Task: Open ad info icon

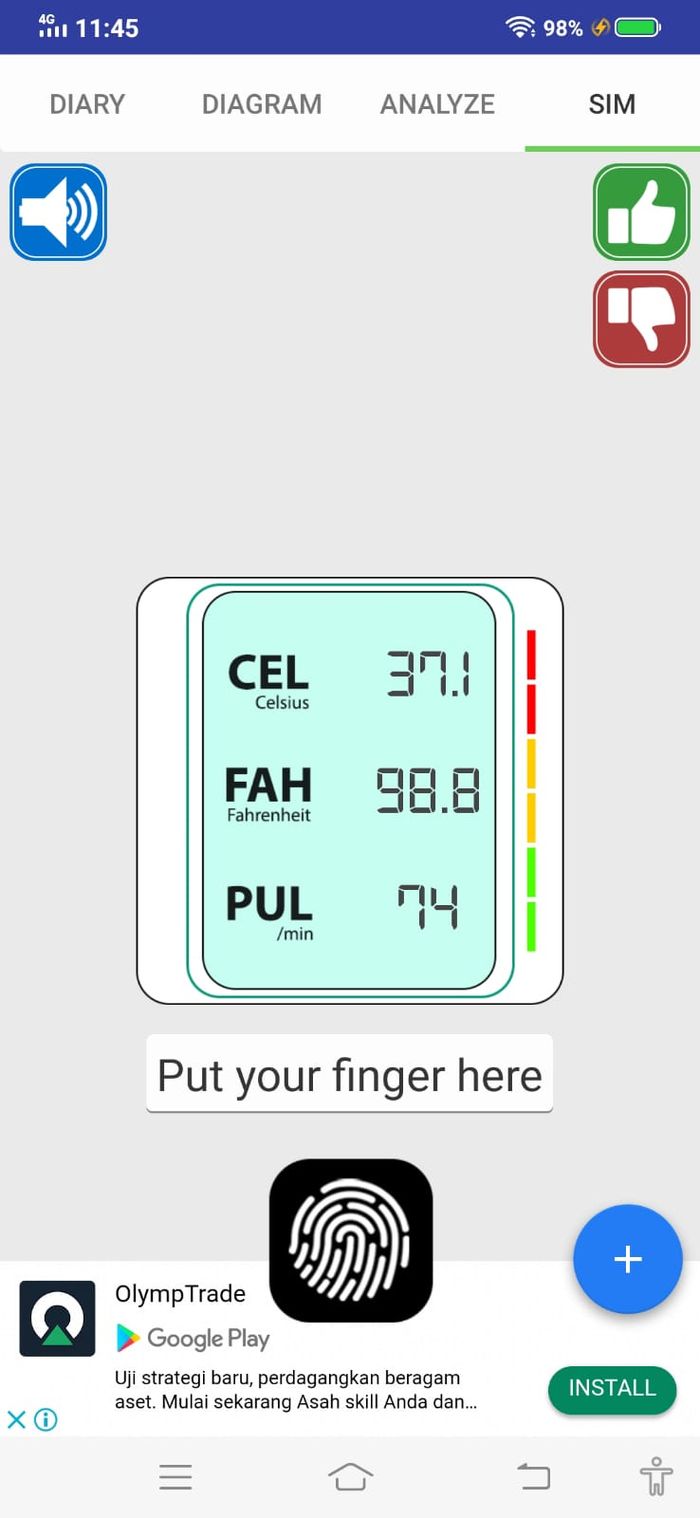Action: (x=46, y=1419)
